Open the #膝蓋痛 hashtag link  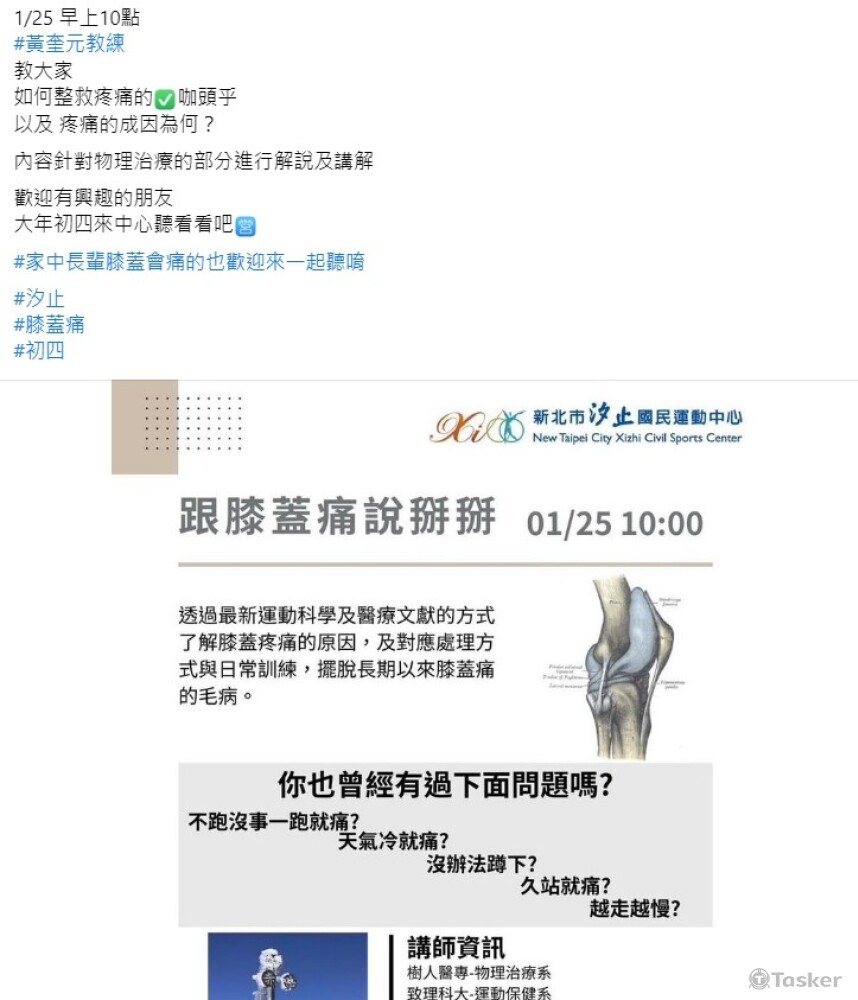click(x=49, y=324)
